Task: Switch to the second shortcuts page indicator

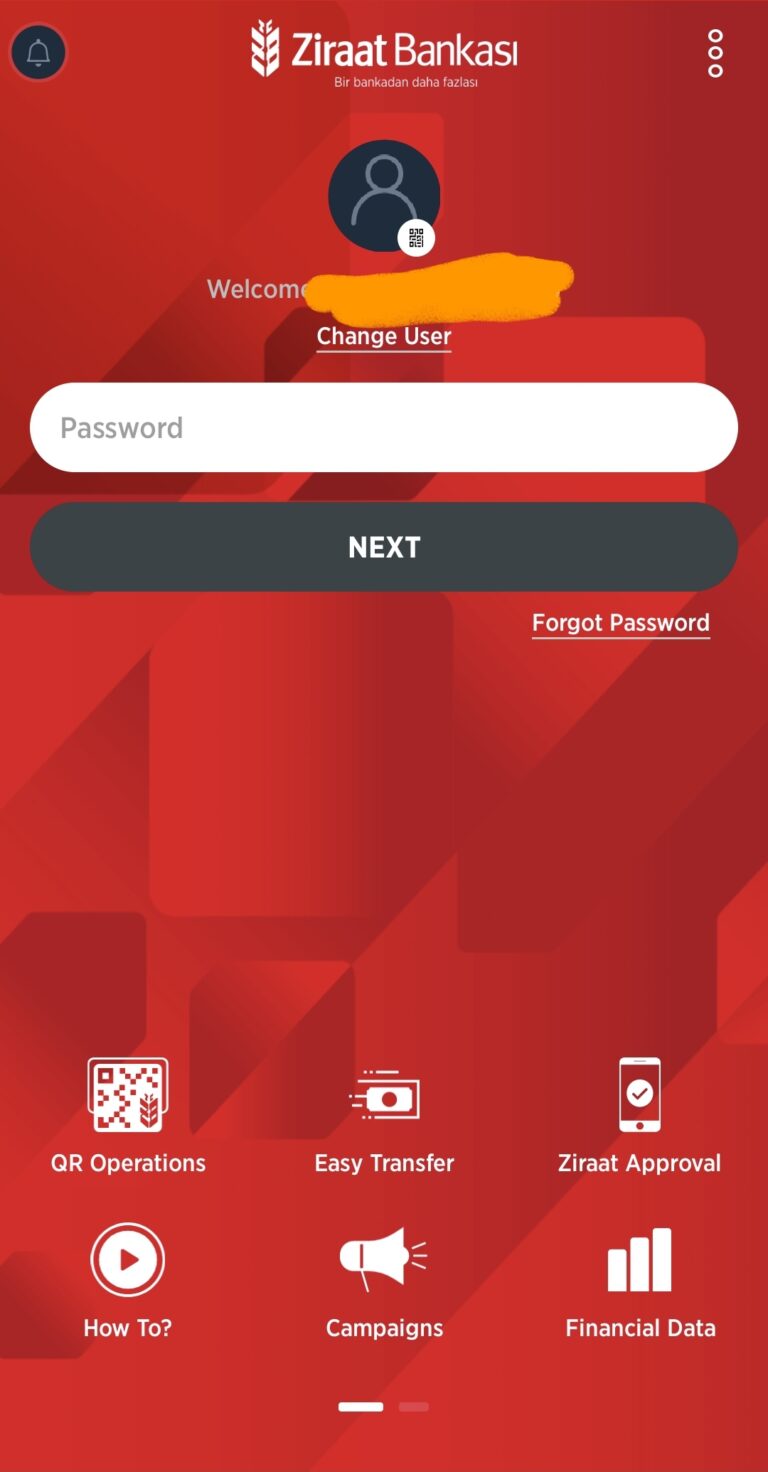Action: pos(414,1407)
